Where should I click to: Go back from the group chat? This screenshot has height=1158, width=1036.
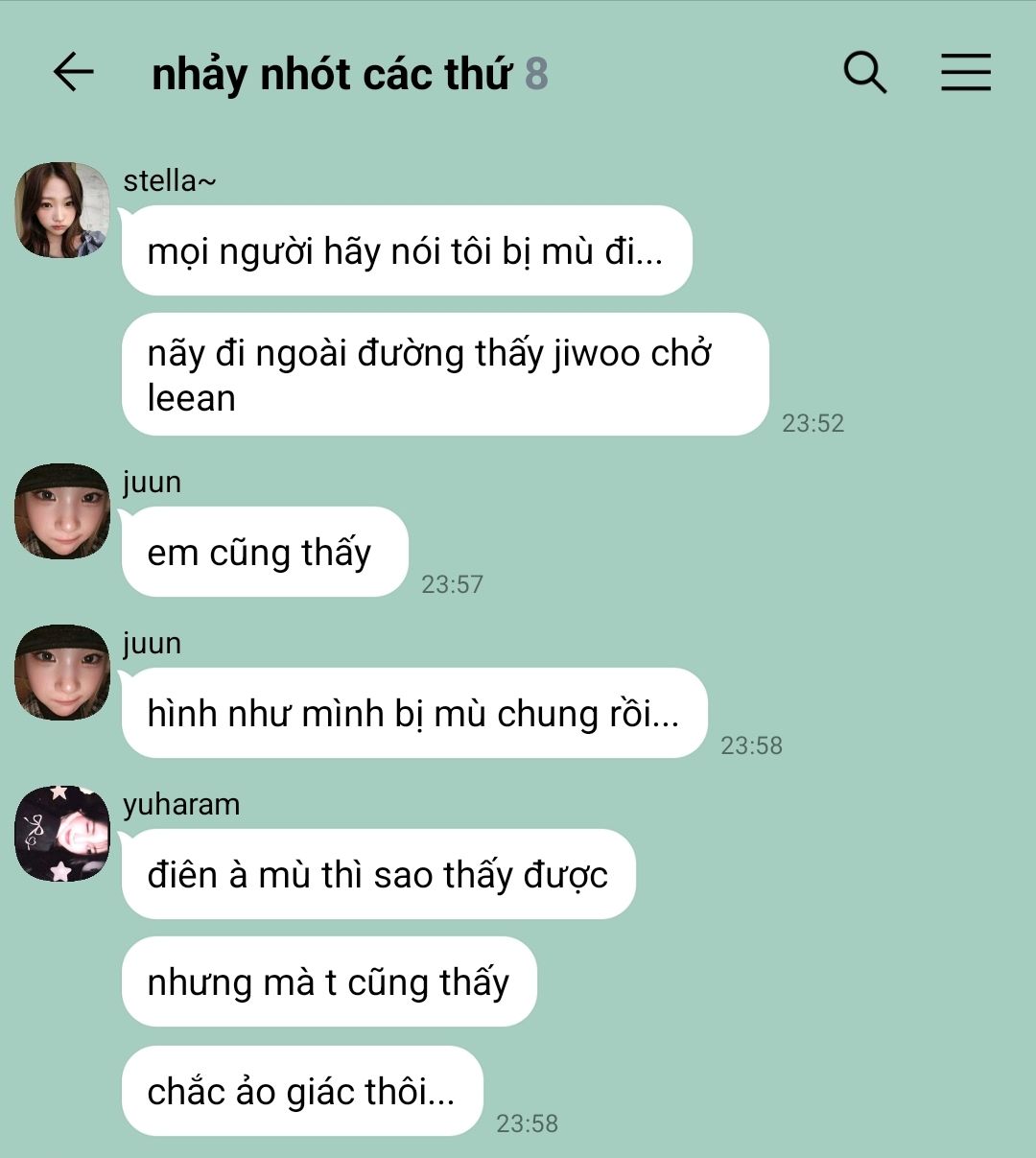pos(73,73)
